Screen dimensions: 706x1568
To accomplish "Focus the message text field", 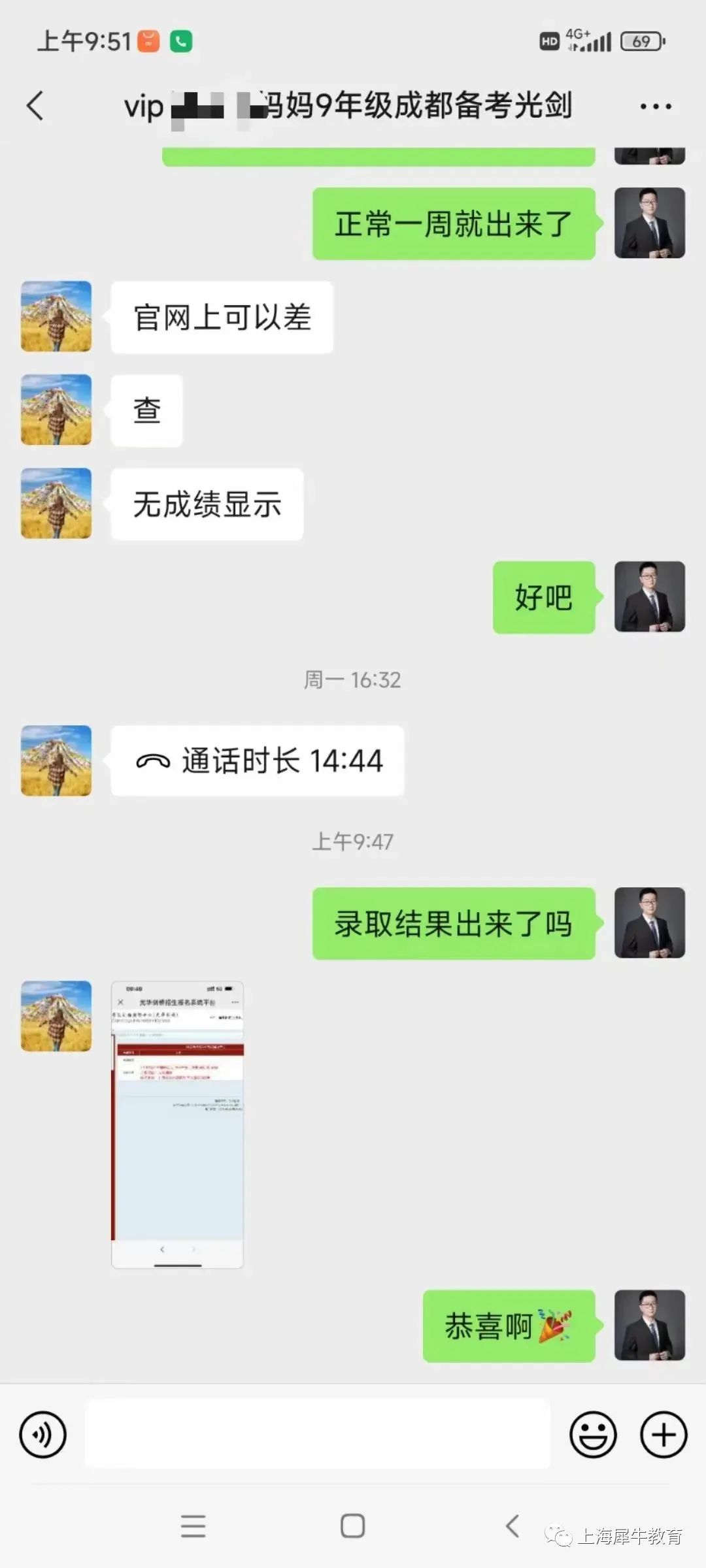I will tap(318, 1435).
